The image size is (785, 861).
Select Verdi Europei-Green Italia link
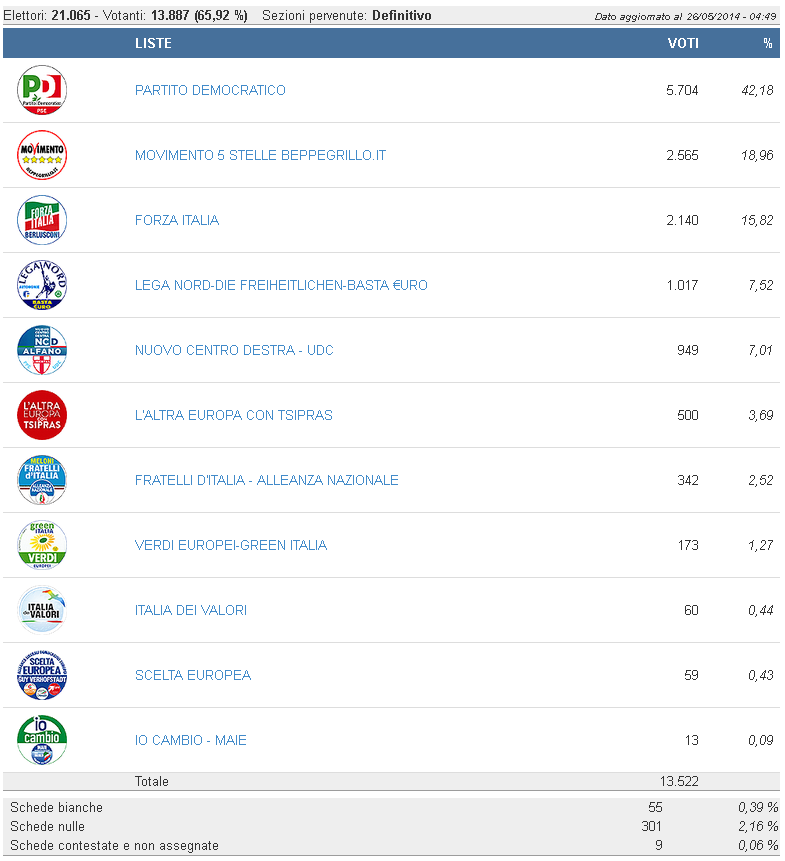pos(231,545)
